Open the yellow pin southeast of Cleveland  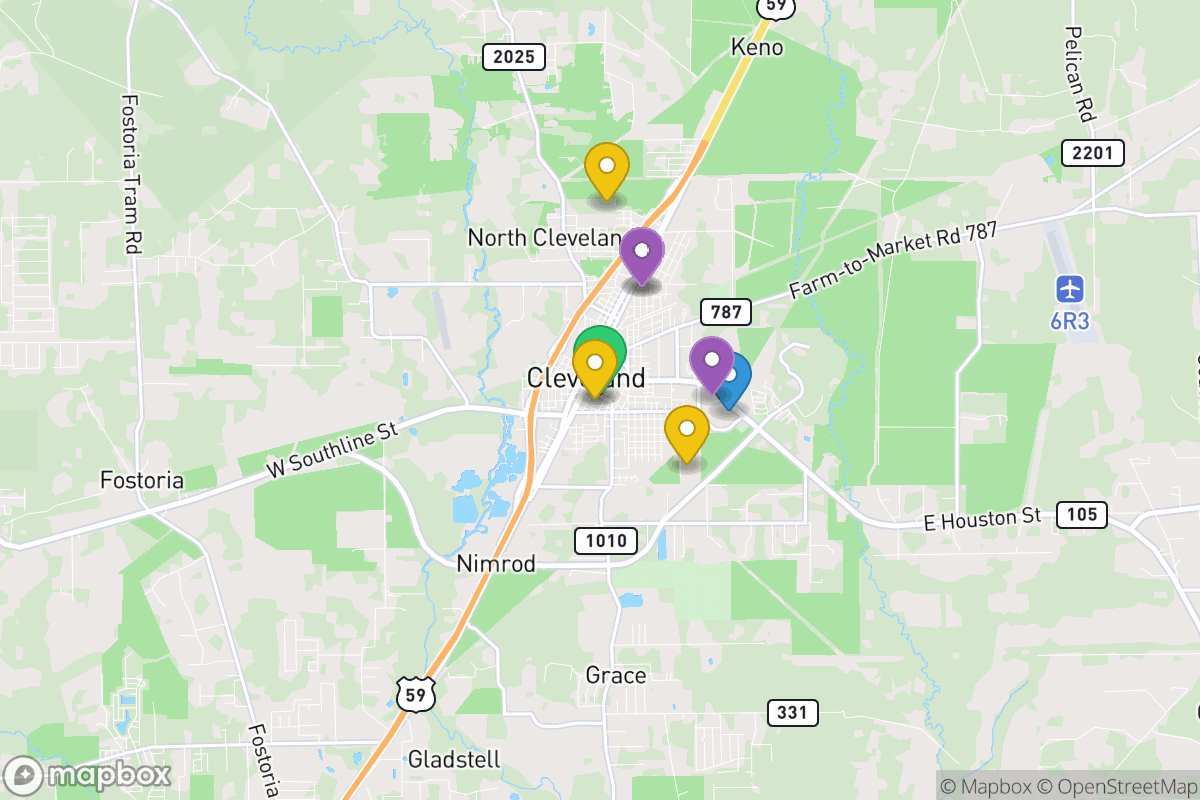[x=687, y=430]
